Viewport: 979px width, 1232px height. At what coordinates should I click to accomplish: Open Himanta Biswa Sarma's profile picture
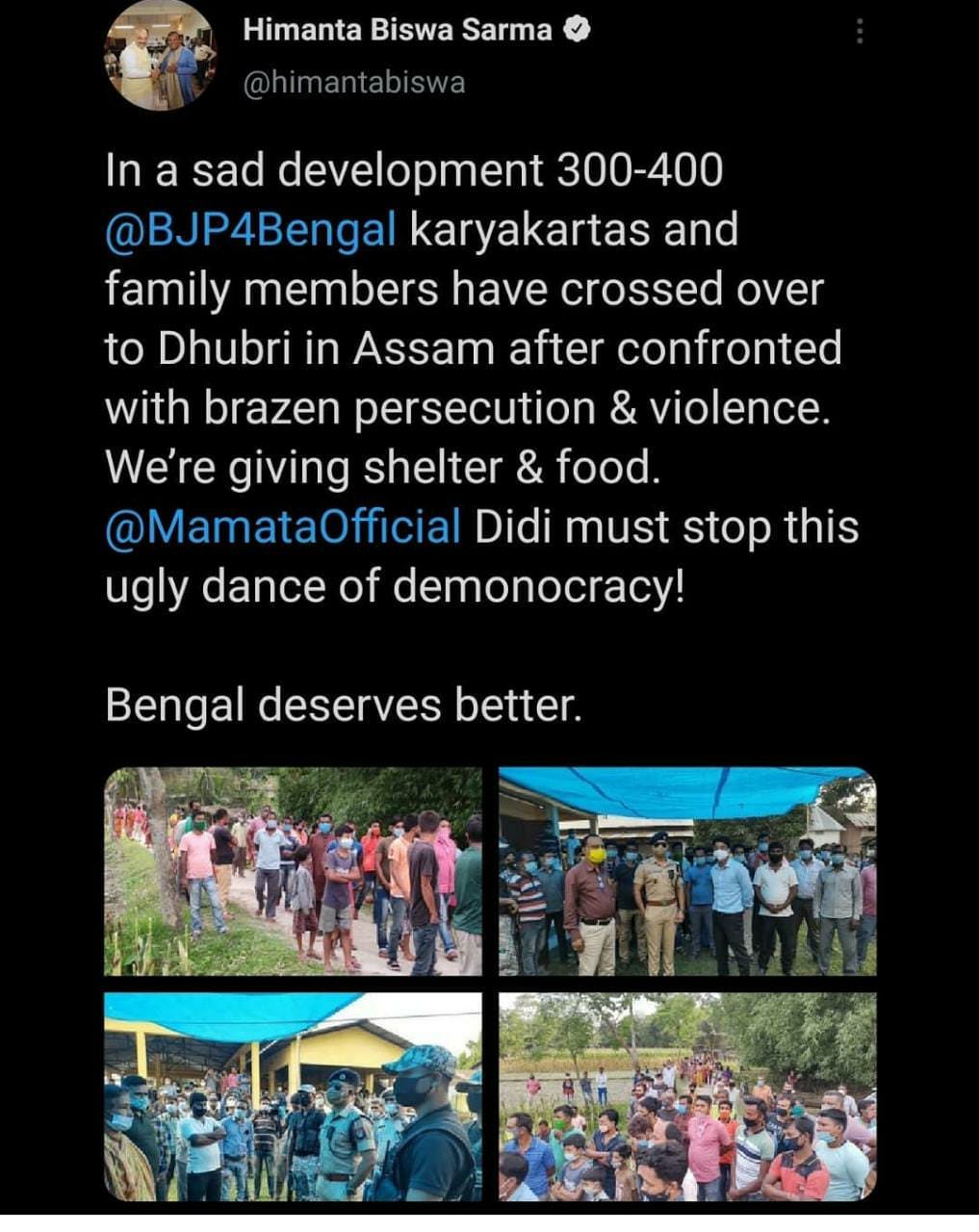tap(160, 55)
